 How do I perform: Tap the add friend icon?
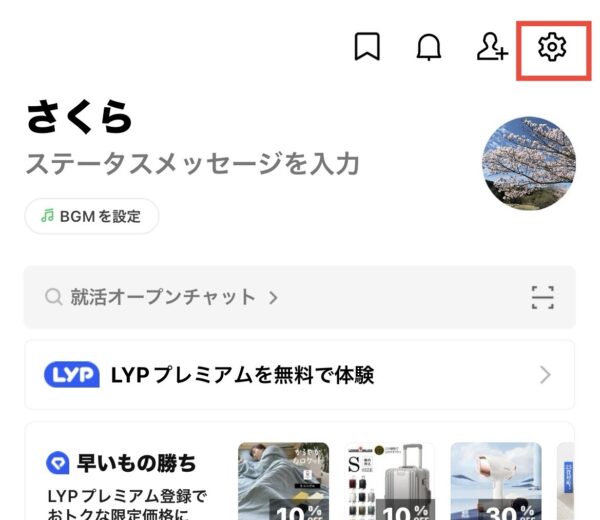(491, 47)
